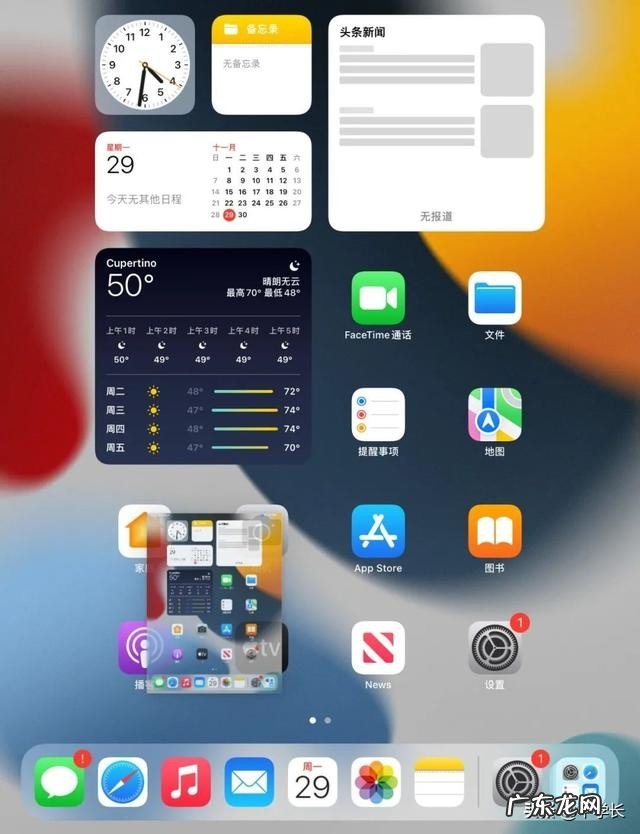This screenshot has height=834, width=640.
Task: Open the clock widget
Action: coord(145,64)
